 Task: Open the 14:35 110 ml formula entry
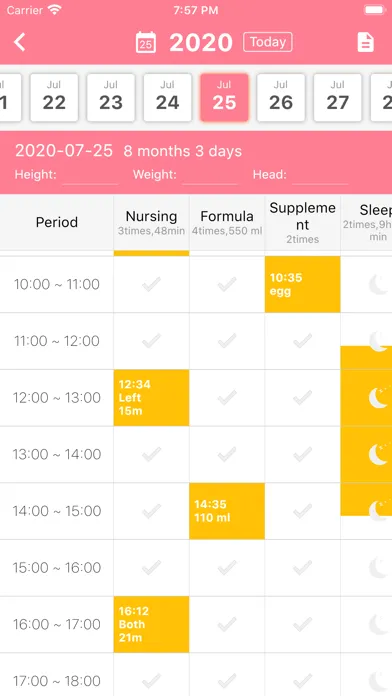(227, 511)
